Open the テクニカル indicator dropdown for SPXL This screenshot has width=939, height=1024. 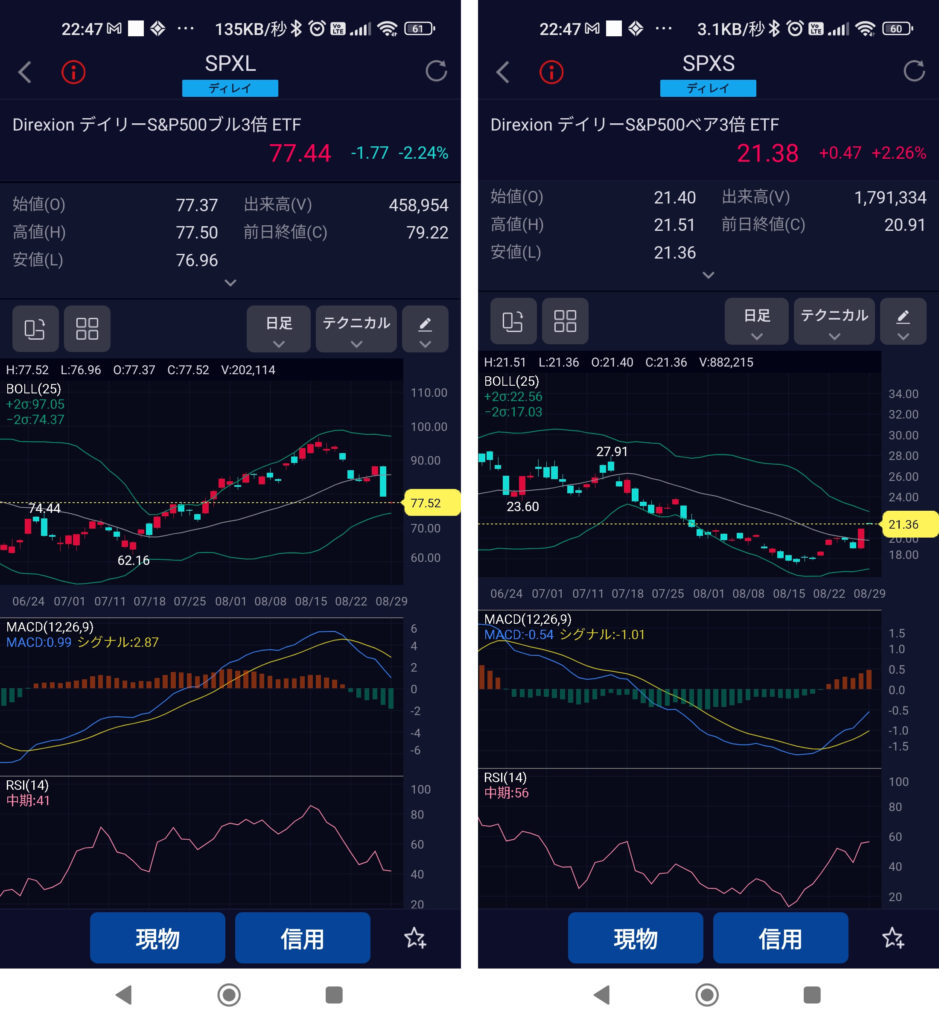[x=356, y=327]
